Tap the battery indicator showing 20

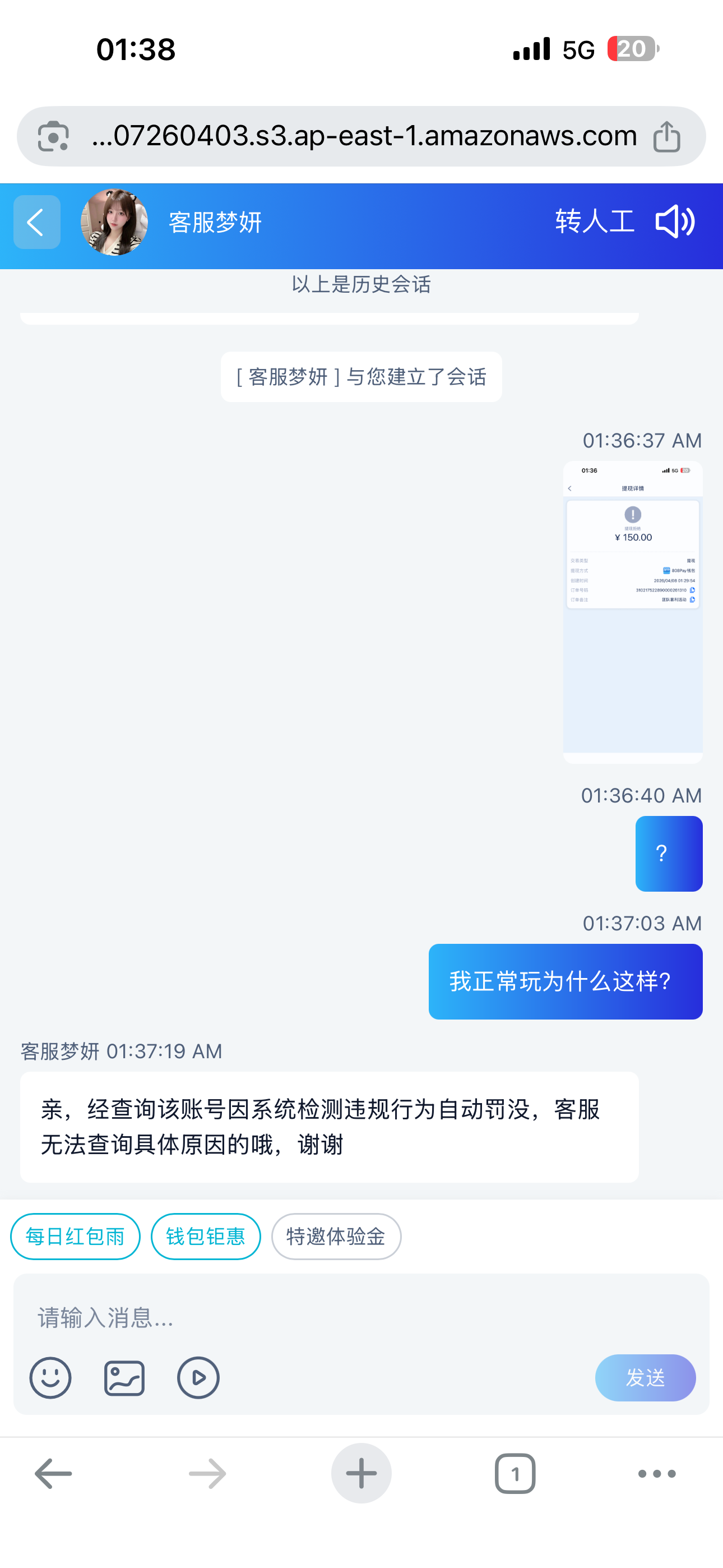(631, 49)
